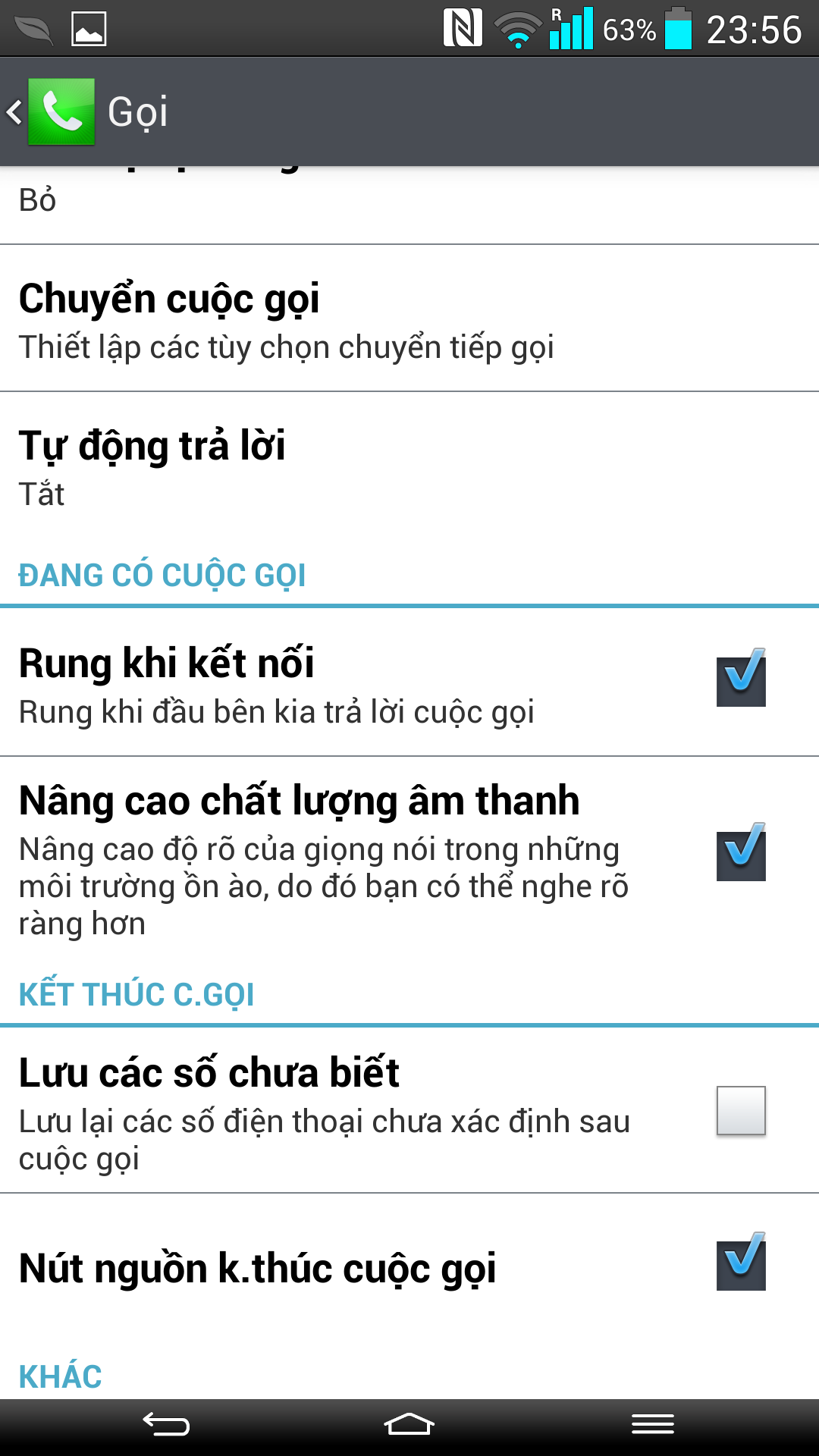The height and width of the screenshot is (1456, 819).
Task: Open Chuyển cuộc gọi settings
Action: [409, 318]
